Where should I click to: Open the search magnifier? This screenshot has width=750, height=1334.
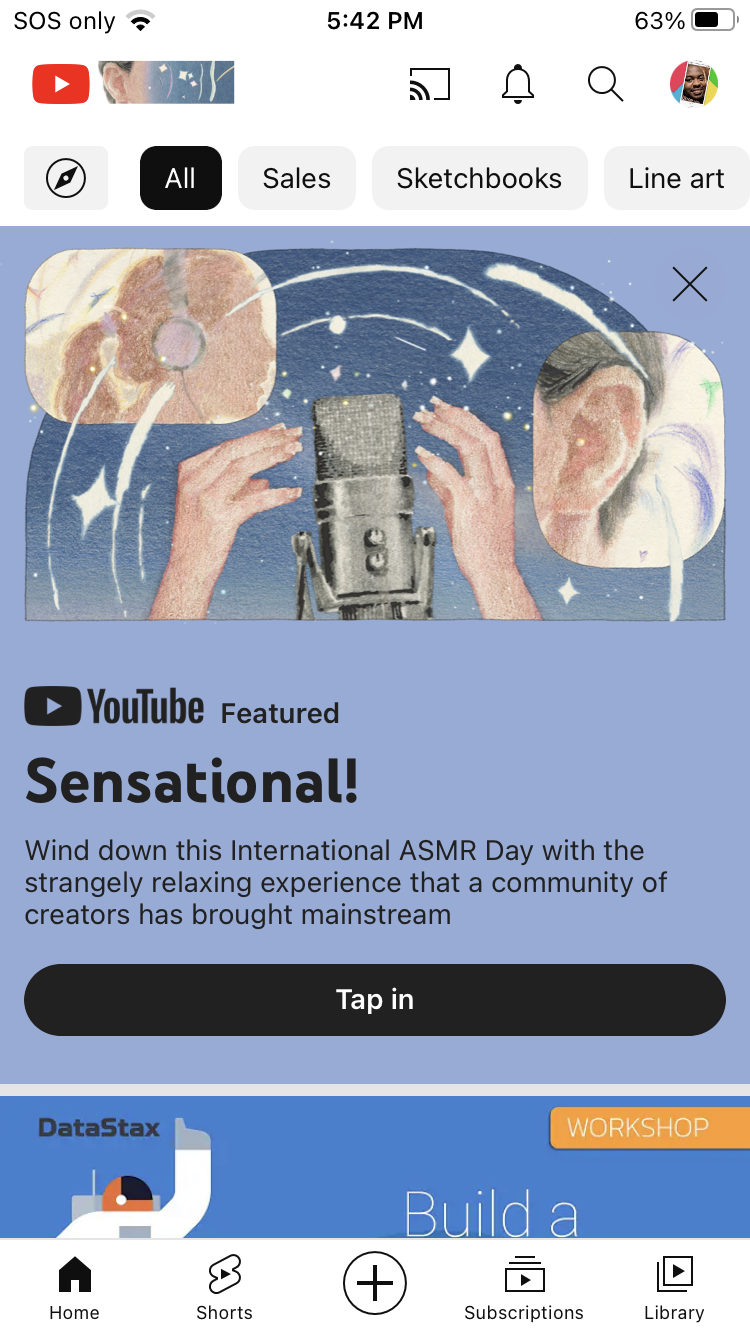(x=605, y=85)
